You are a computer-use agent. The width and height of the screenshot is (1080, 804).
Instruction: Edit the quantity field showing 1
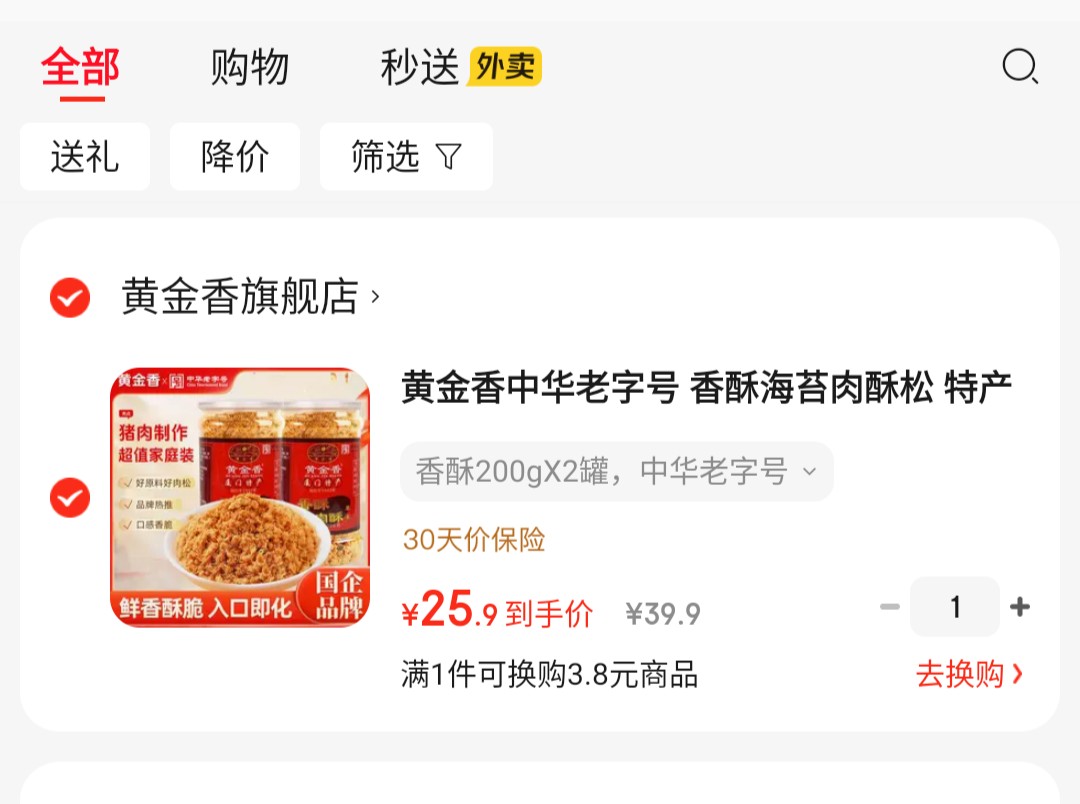coord(955,607)
